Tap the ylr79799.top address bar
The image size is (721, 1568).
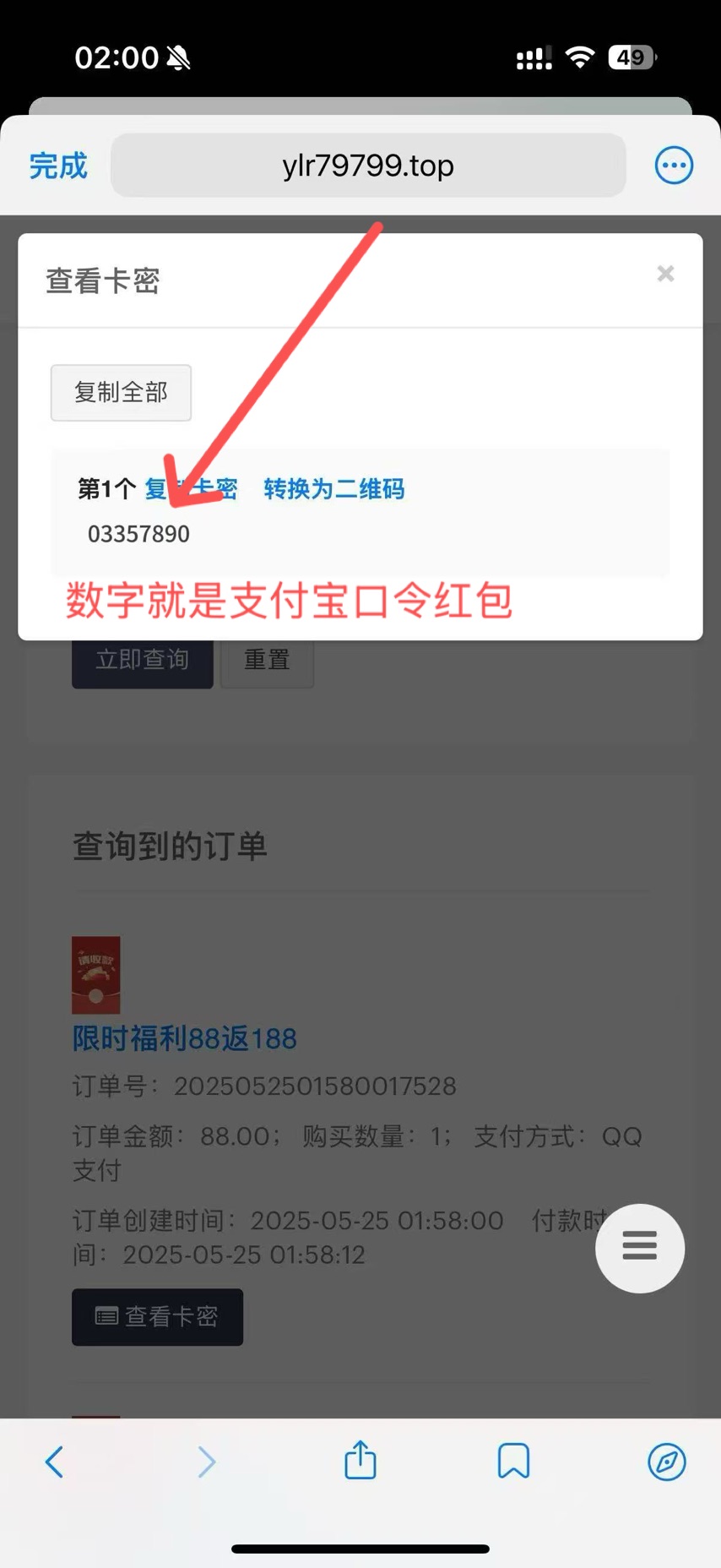[368, 166]
